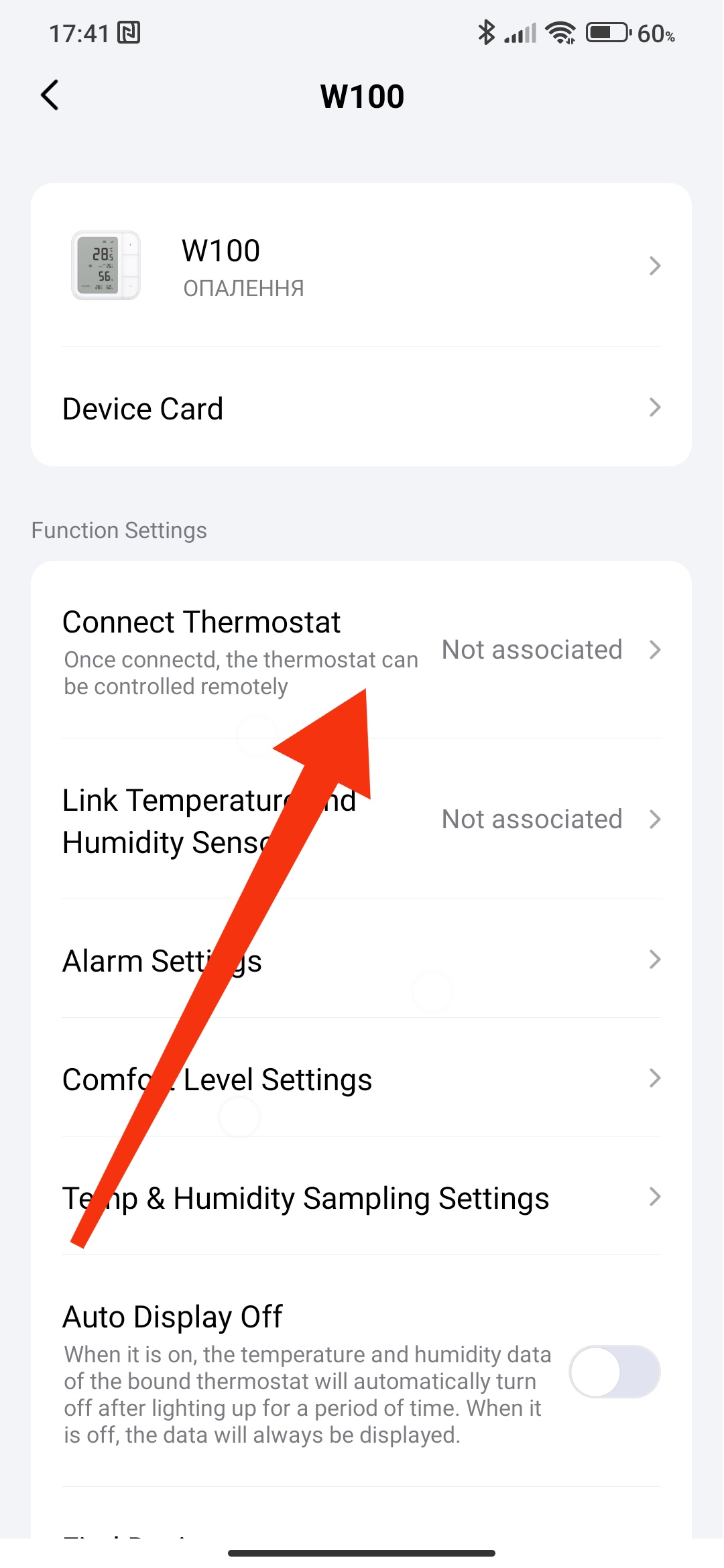Open Comfort Level Settings

pyautogui.click(x=361, y=1079)
